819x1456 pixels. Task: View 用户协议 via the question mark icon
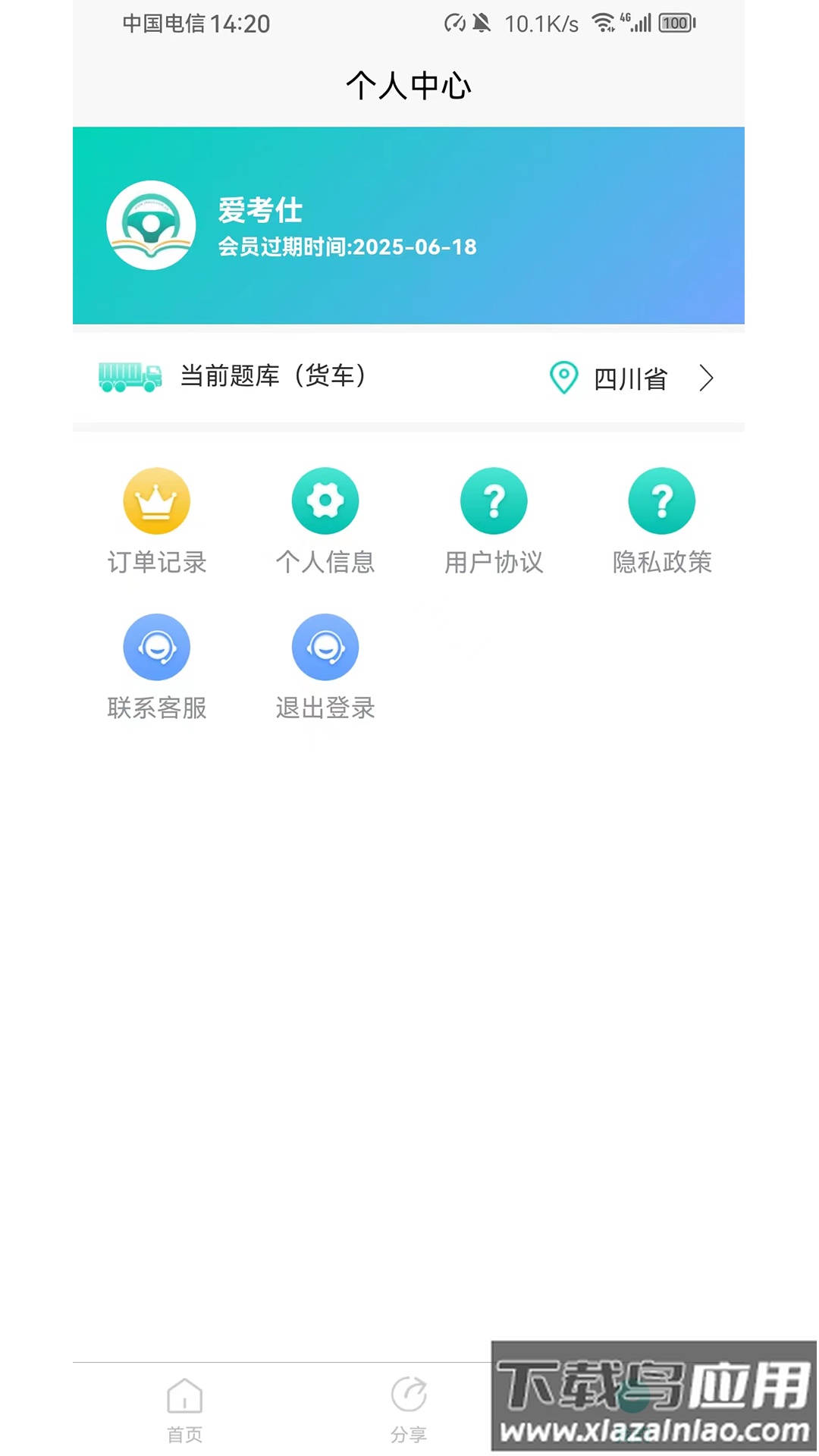(x=494, y=500)
